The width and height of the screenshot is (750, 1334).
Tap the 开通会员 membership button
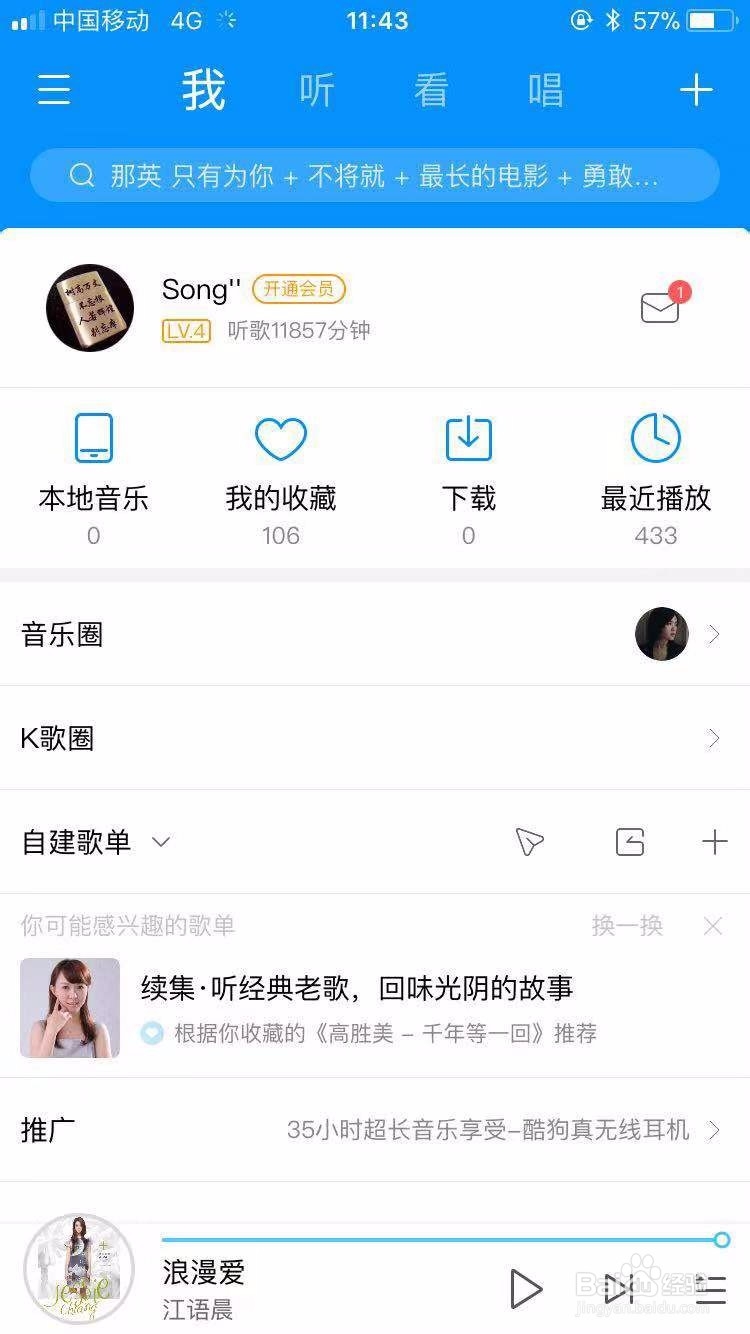click(x=298, y=290)
